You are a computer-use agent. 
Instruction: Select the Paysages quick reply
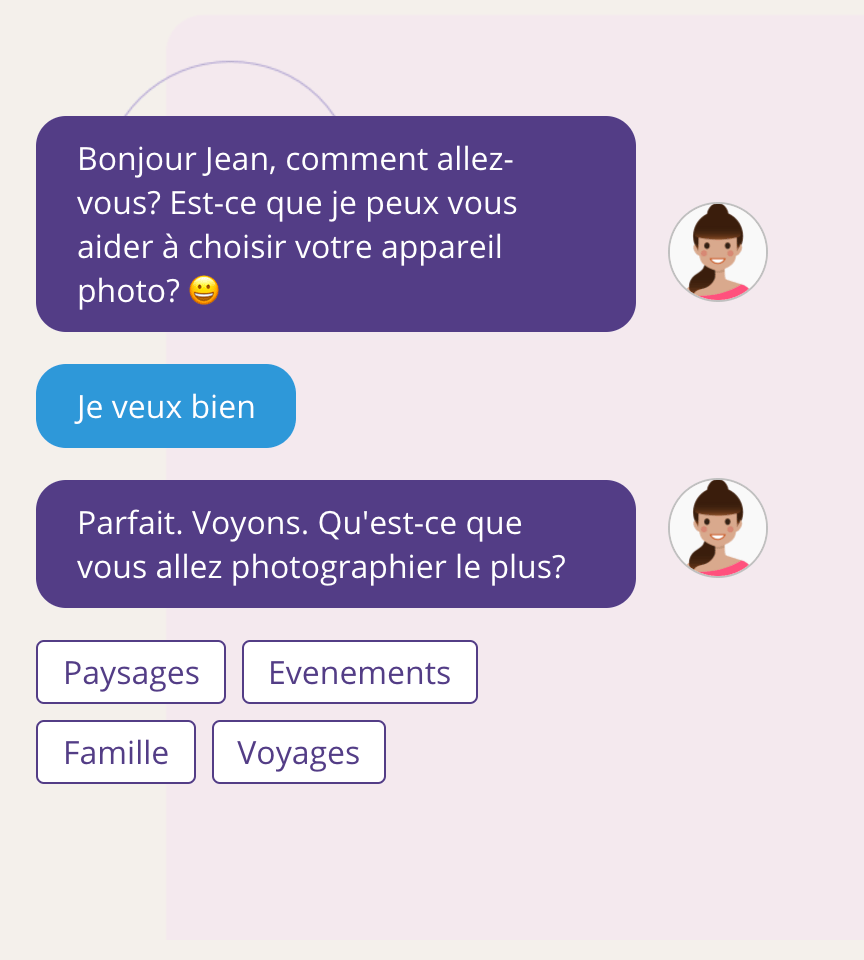tap(131, 672)
